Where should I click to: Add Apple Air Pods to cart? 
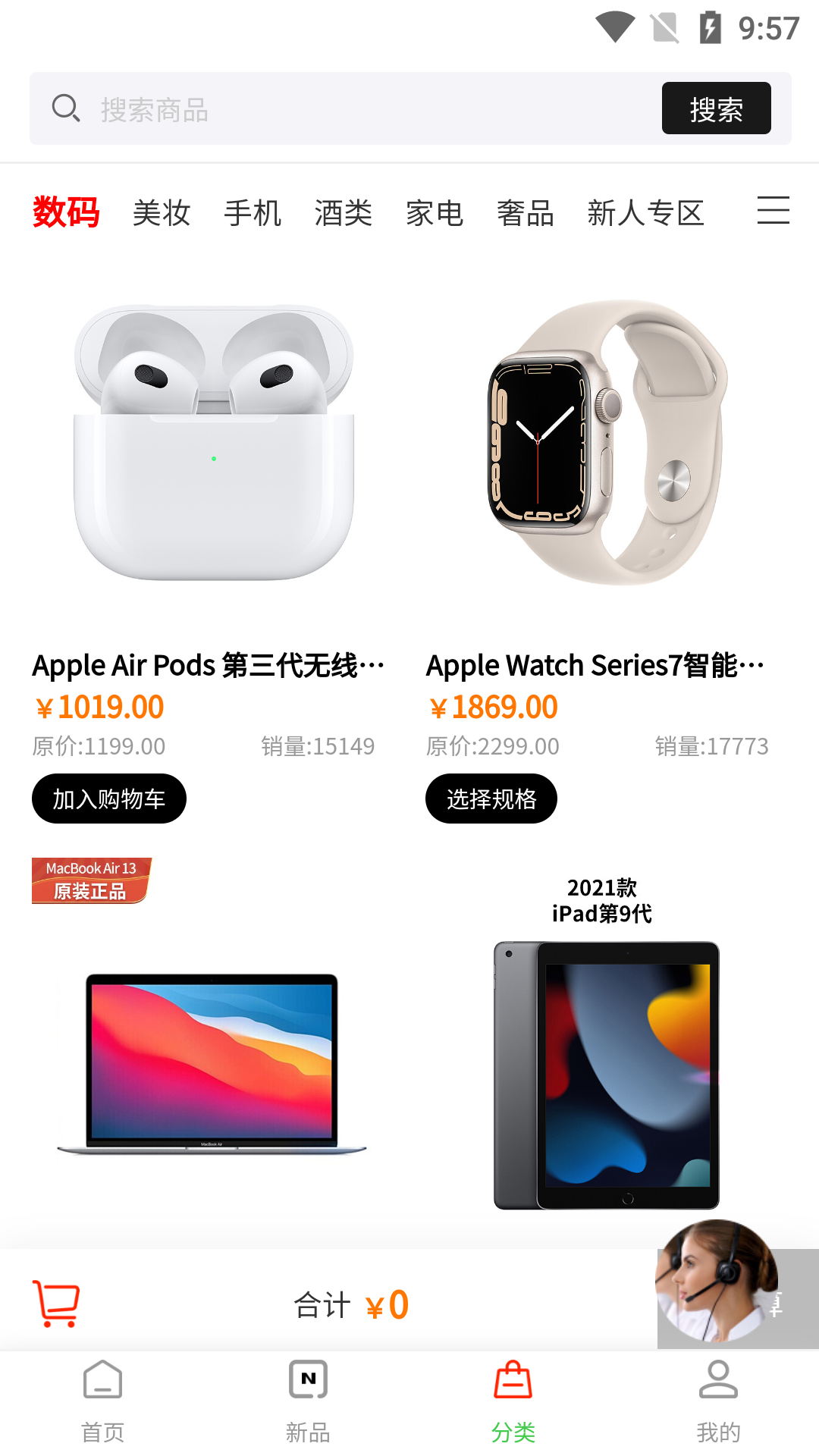coord(109,799)
